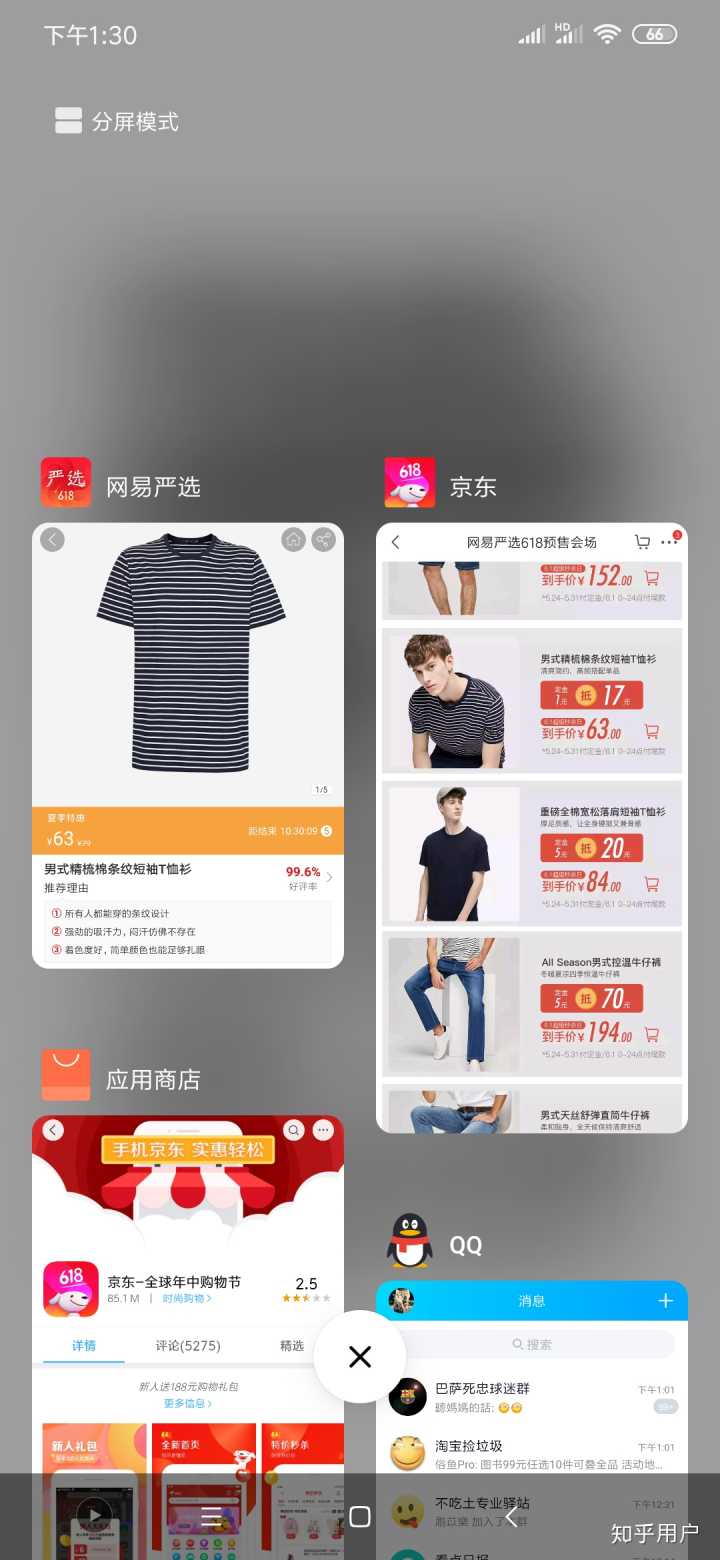This screenshot has width=720, height=1560.
Task: Tap the home button in navigation bar
Action: point(360,1517)
